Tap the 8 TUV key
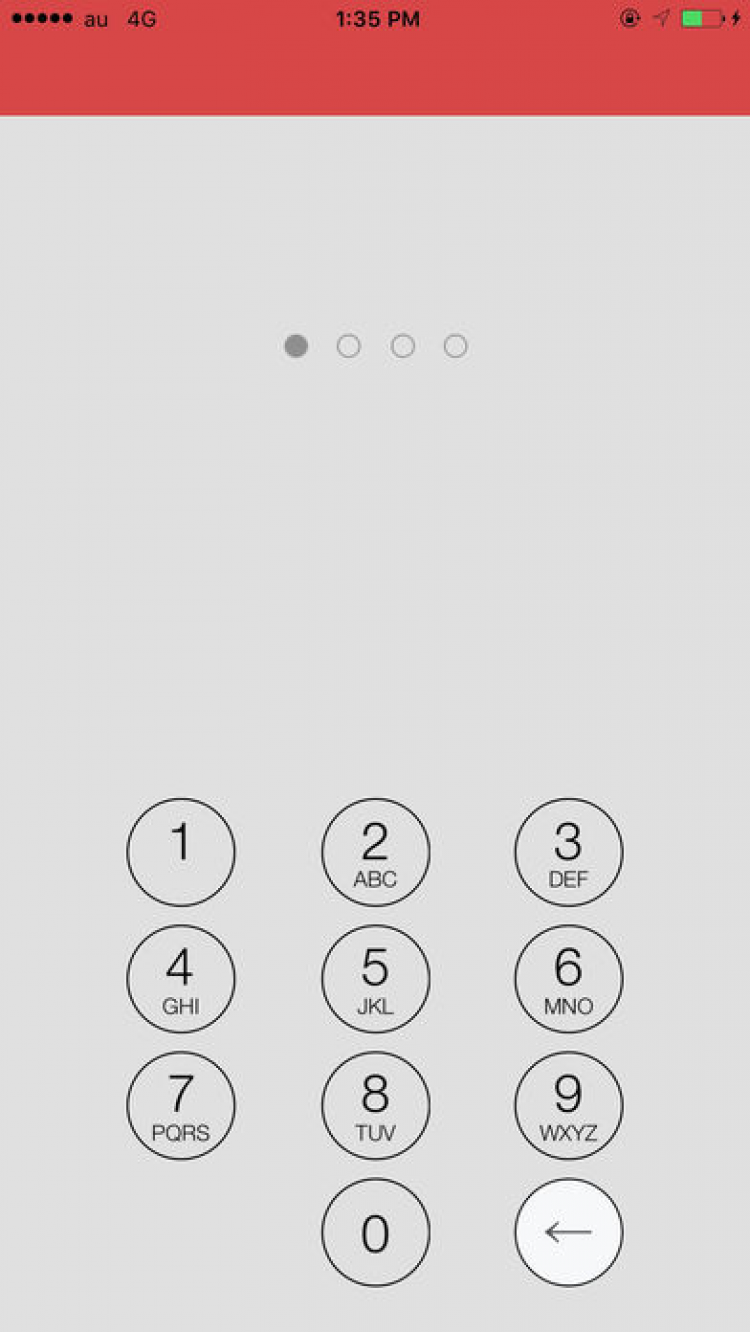This screenshot has height=1332, width=750. pyautogui.click(x=375, y=1105)
